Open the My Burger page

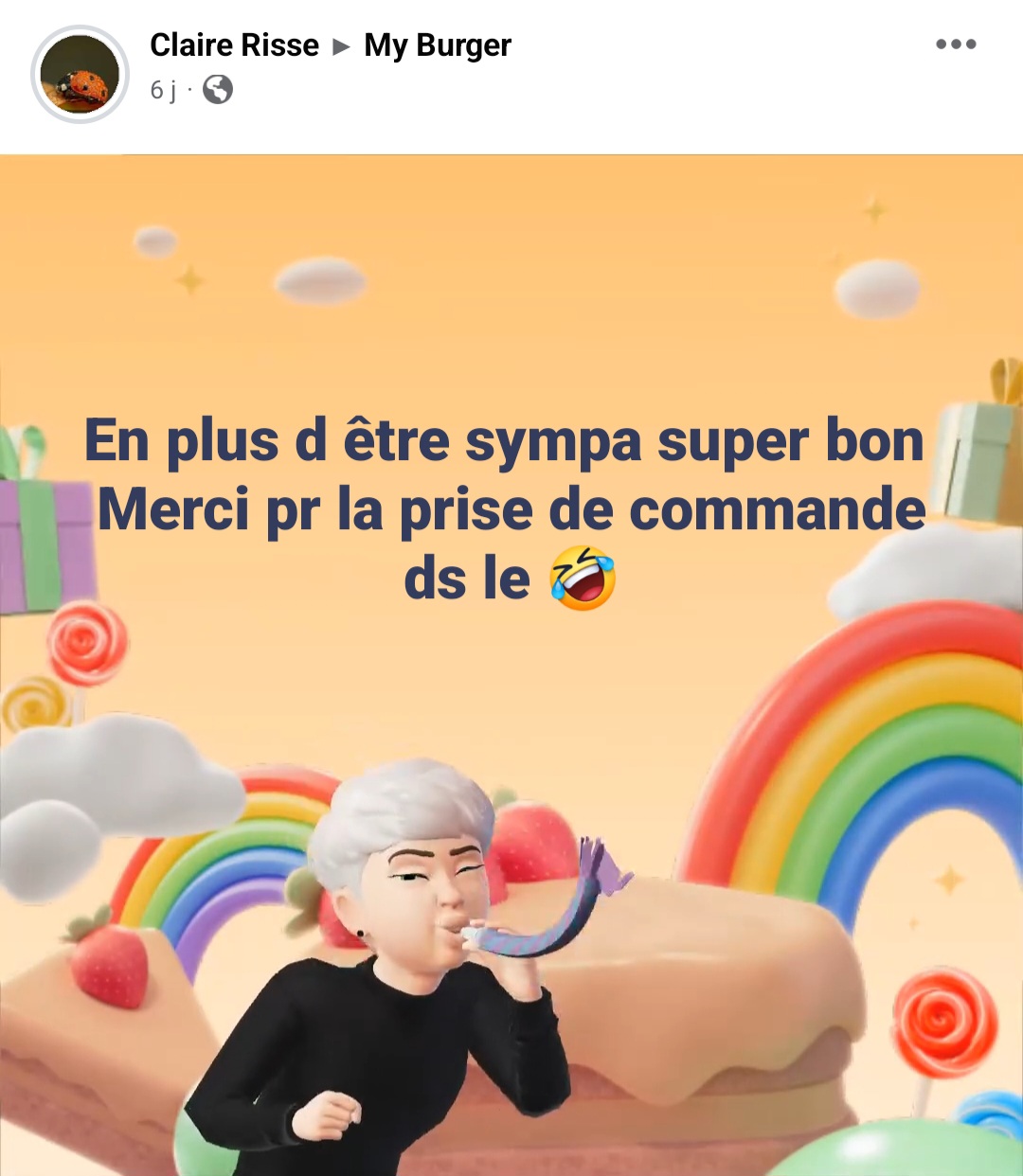pos(438,45)
